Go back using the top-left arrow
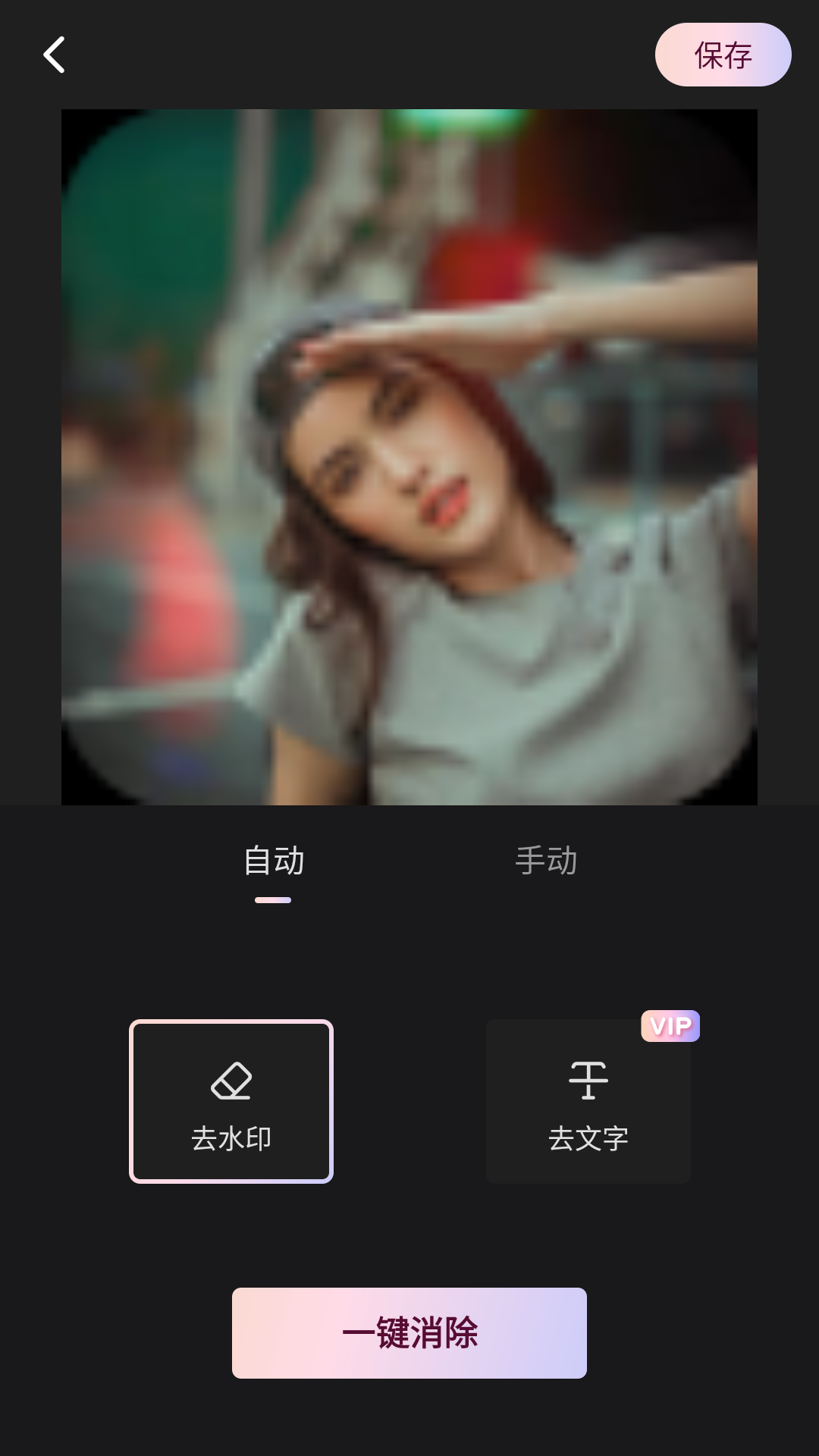Screen dimensions: 819x1456 [54, 55]
